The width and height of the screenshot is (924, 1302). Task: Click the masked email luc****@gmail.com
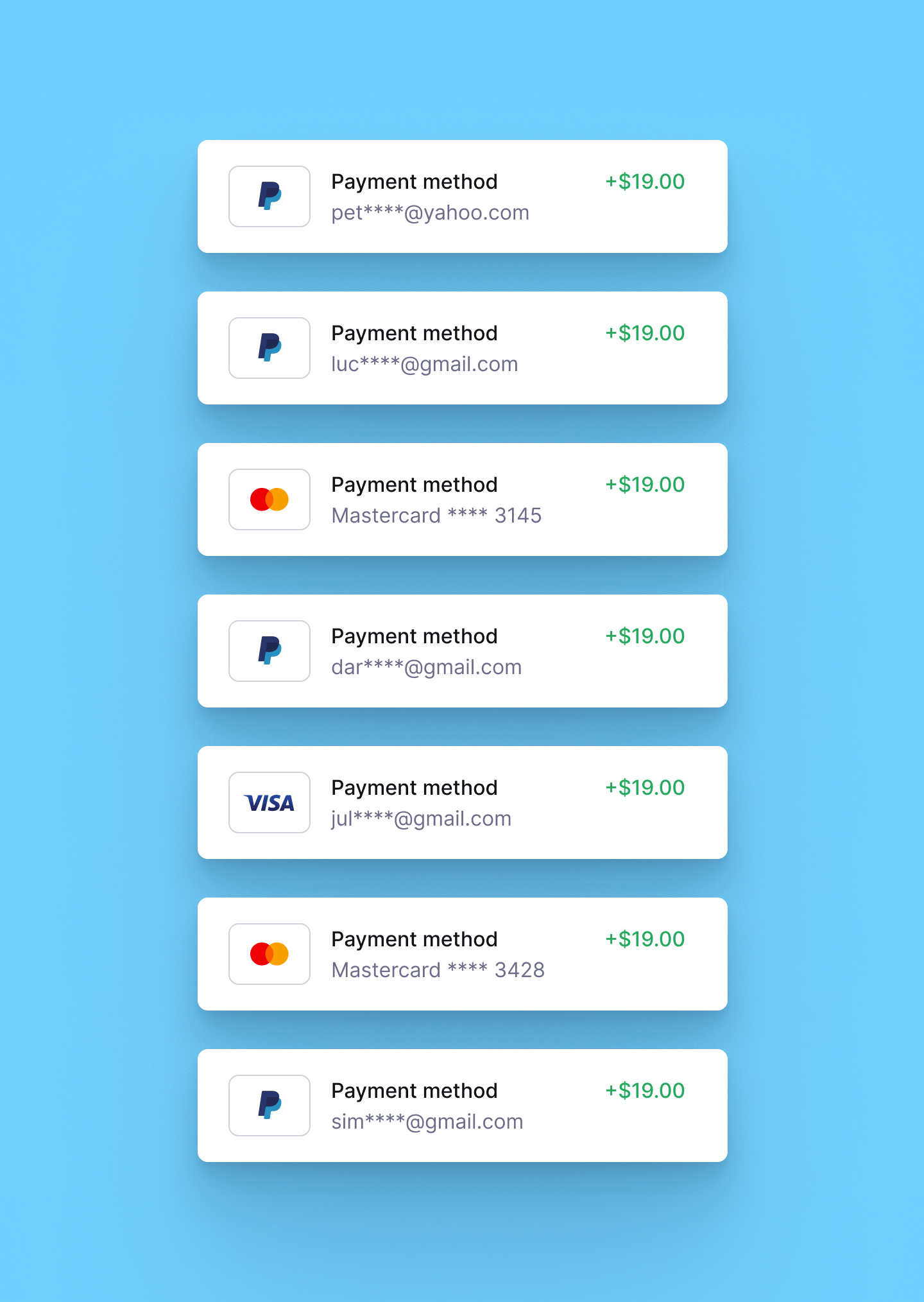(x=425, y=363)
